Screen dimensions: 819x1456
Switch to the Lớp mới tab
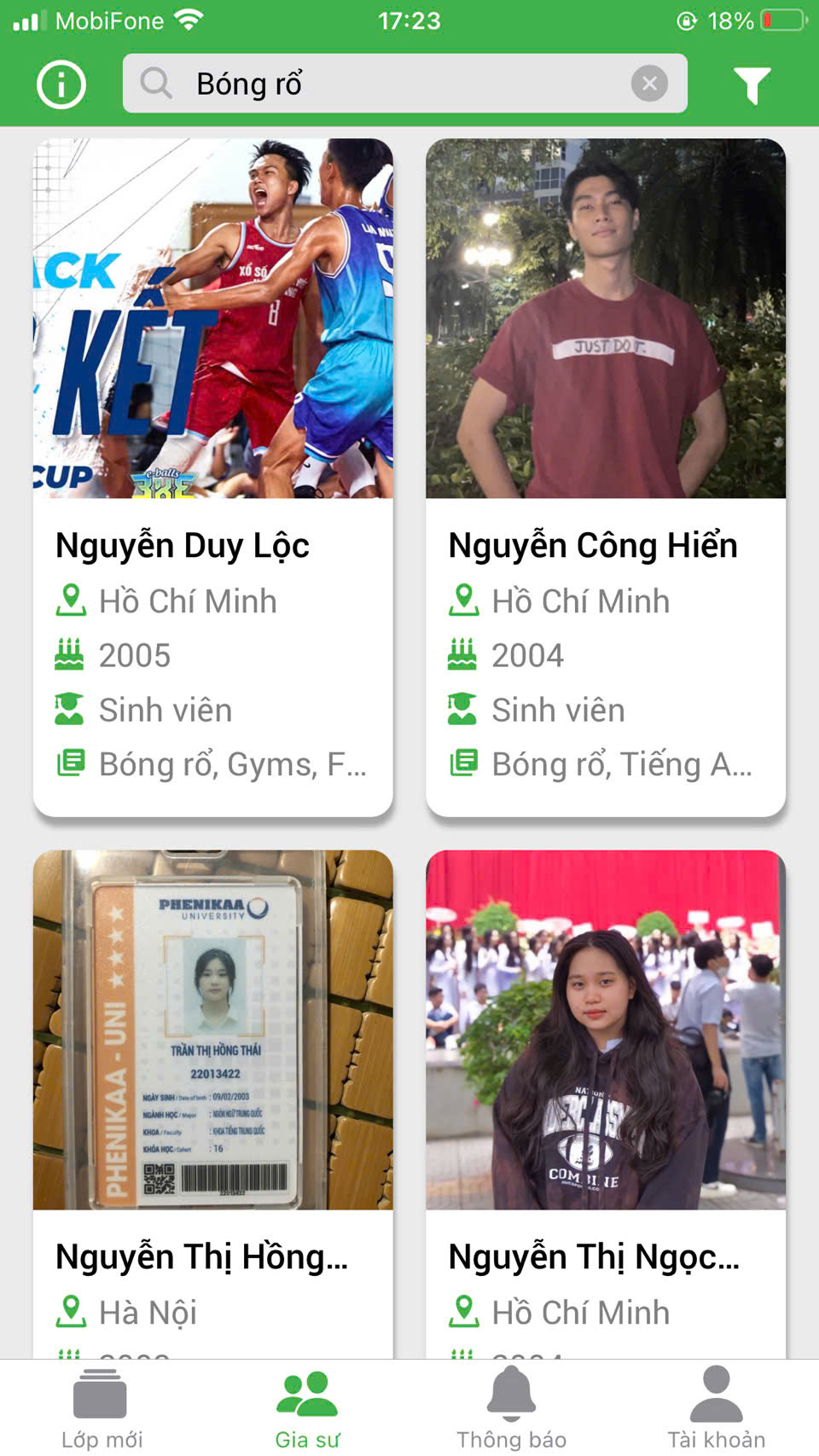[x=102, y=1407]
